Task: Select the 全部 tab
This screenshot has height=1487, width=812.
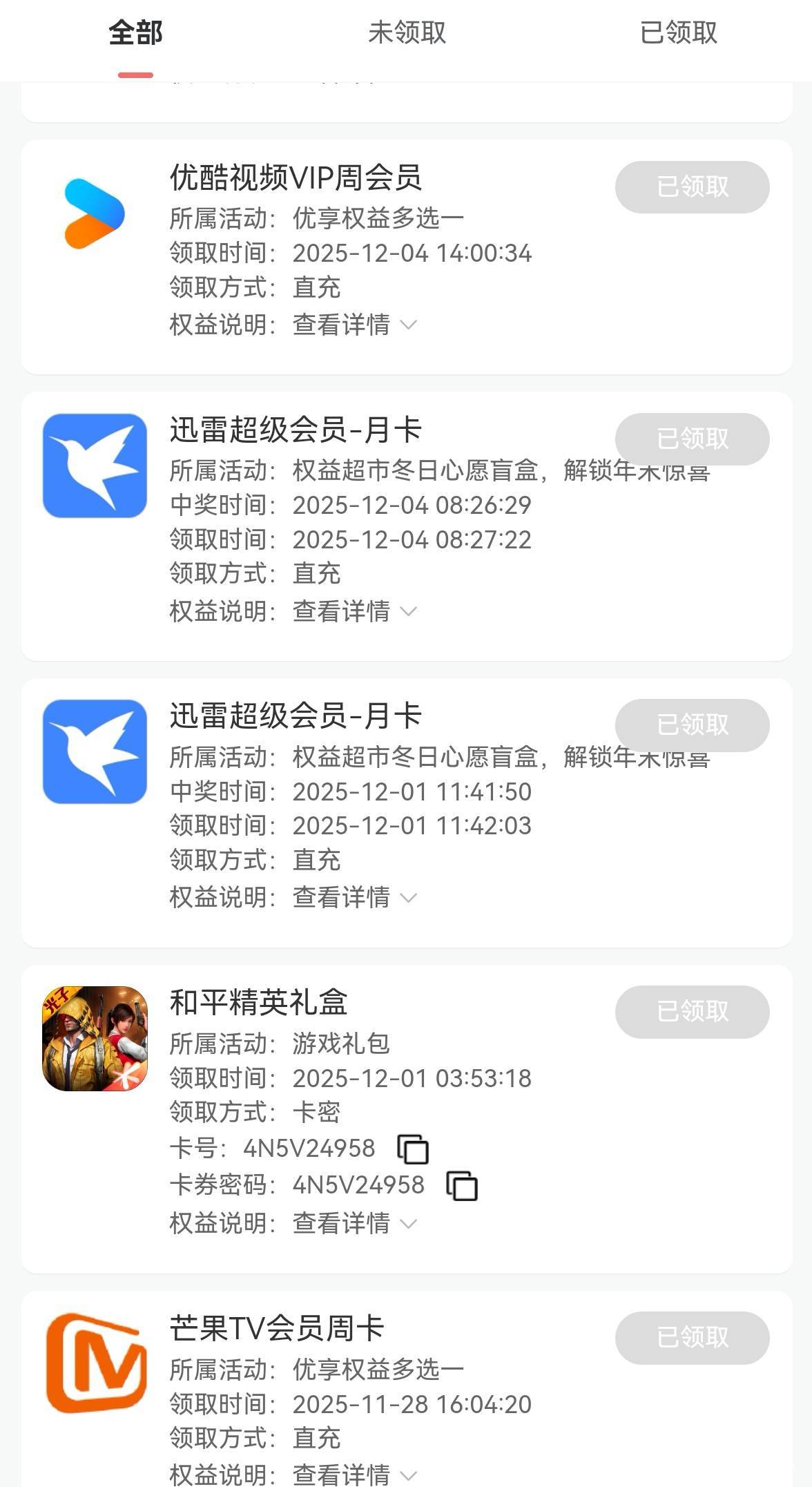Action: 135,33
